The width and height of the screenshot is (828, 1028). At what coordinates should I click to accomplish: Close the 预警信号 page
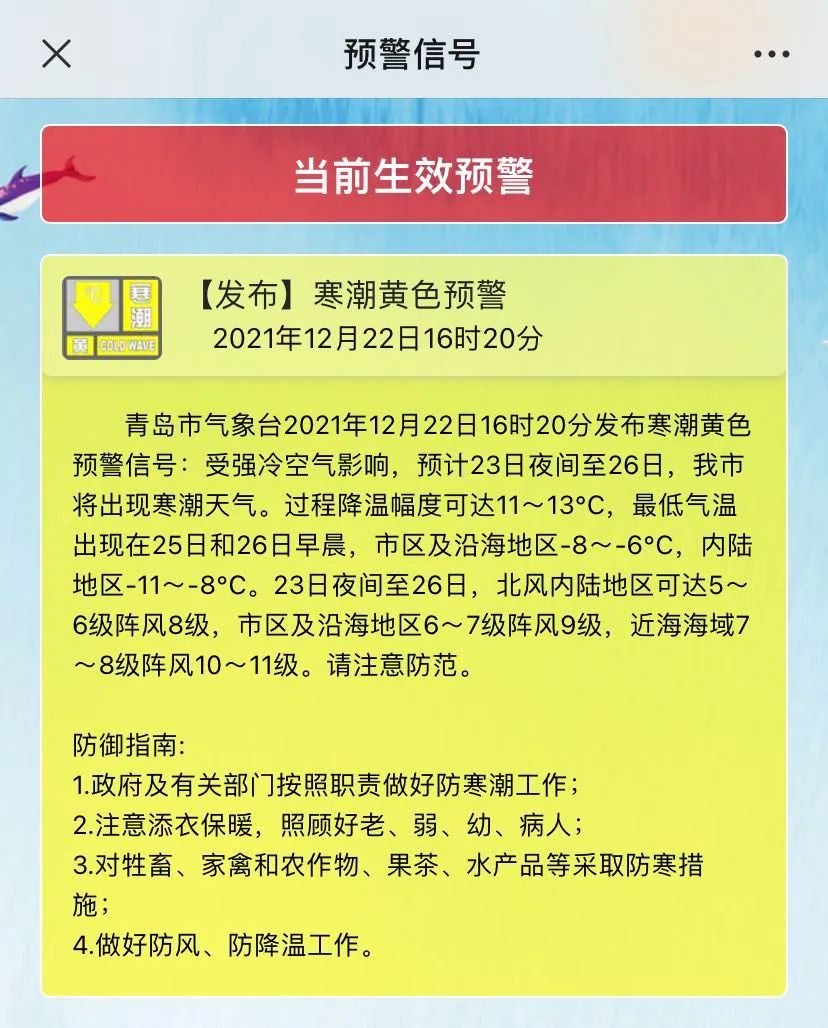[x=56, y=53]
